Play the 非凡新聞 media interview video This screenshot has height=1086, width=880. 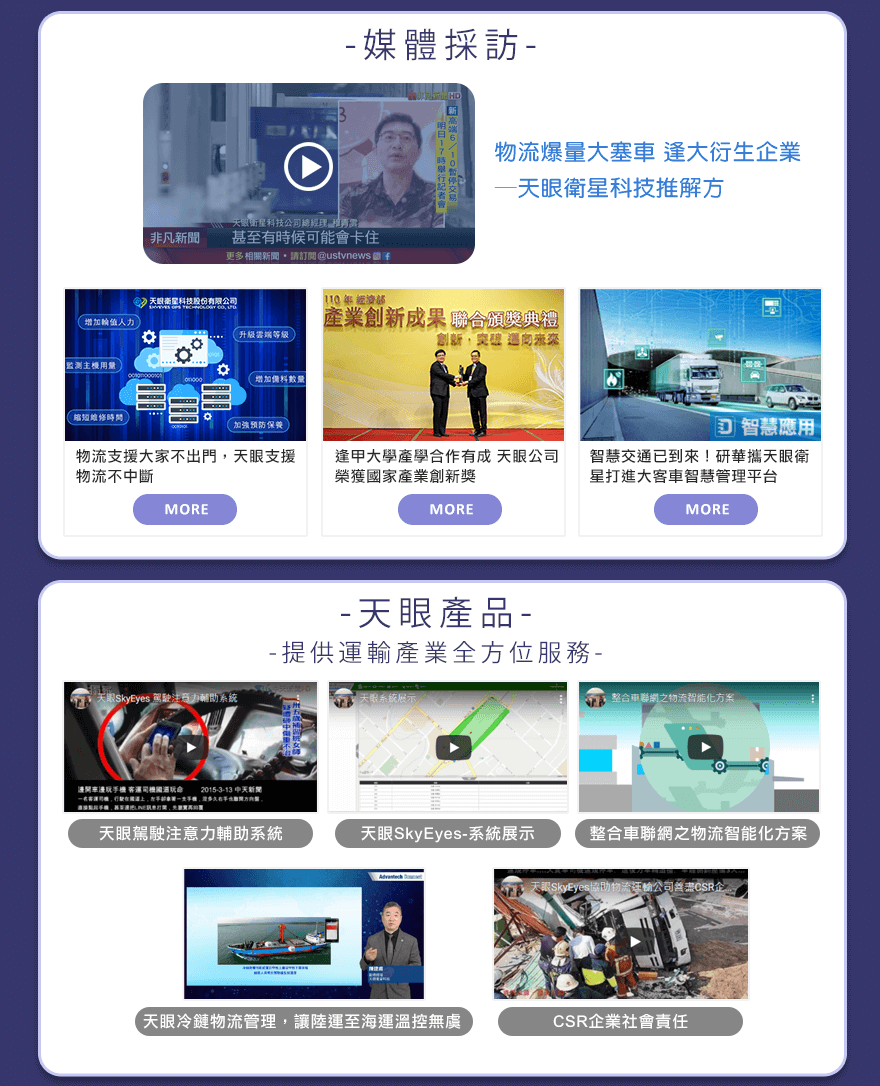308,168
